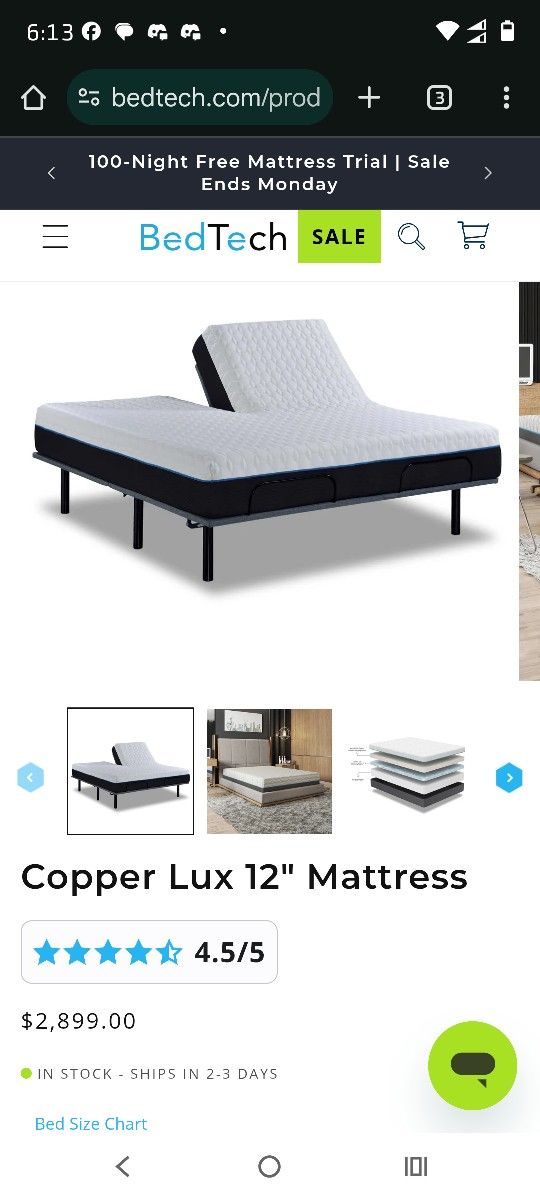This screenshot has height=1200, width=540.
Task: Show previous announcement in the promo banner
Action: (51, 173)
